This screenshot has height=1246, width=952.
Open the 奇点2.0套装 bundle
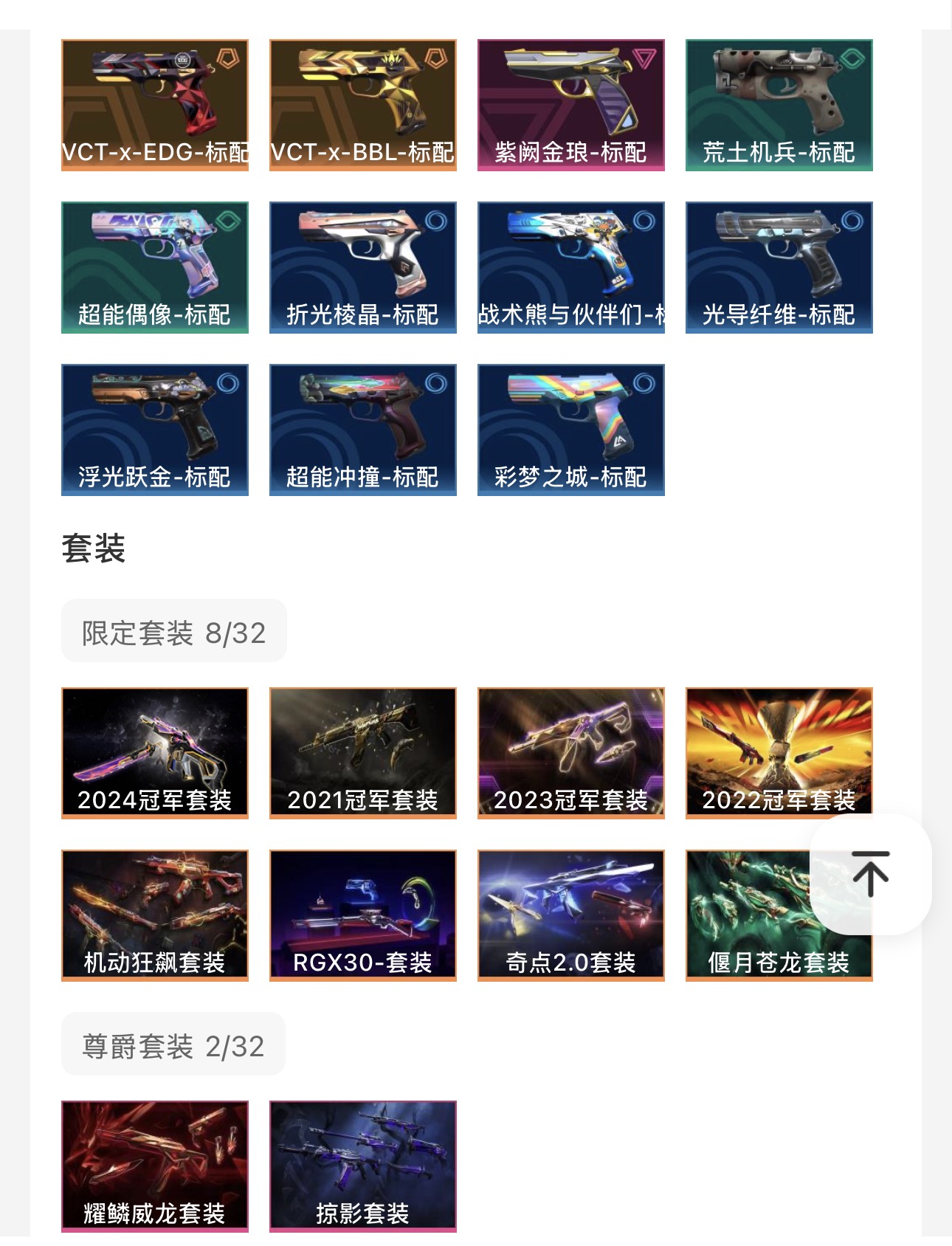pos(571,915)
